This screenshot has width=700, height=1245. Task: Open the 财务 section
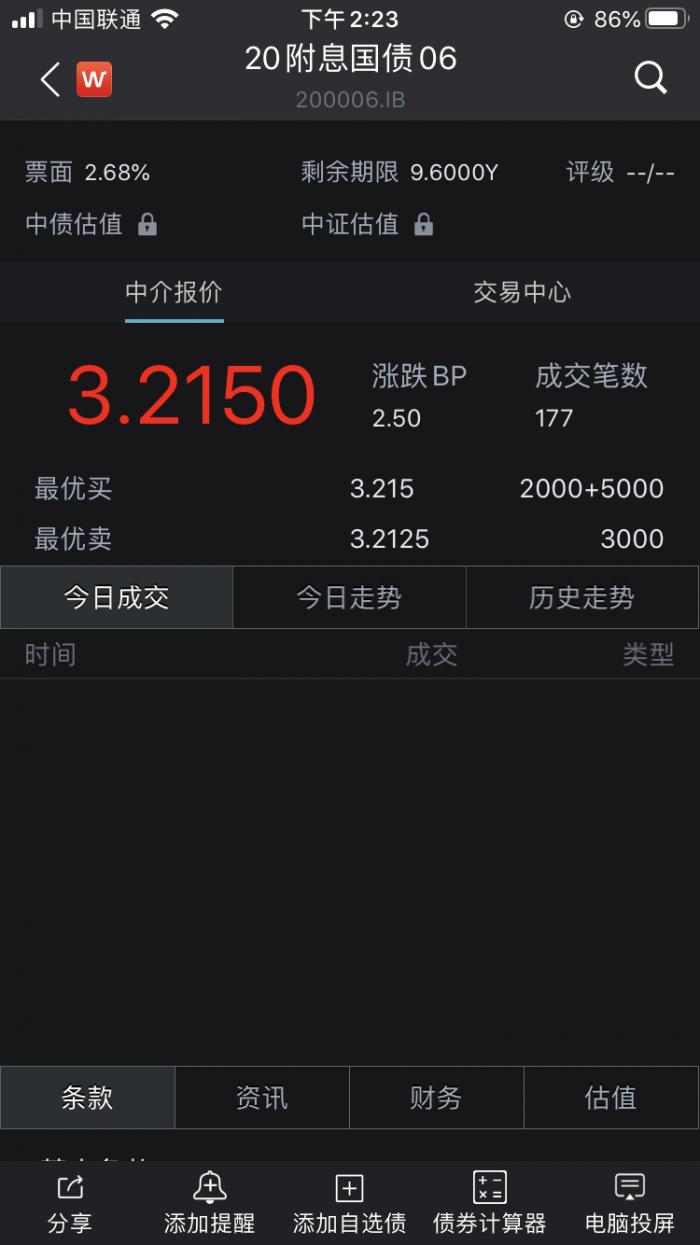[436, 1098]
